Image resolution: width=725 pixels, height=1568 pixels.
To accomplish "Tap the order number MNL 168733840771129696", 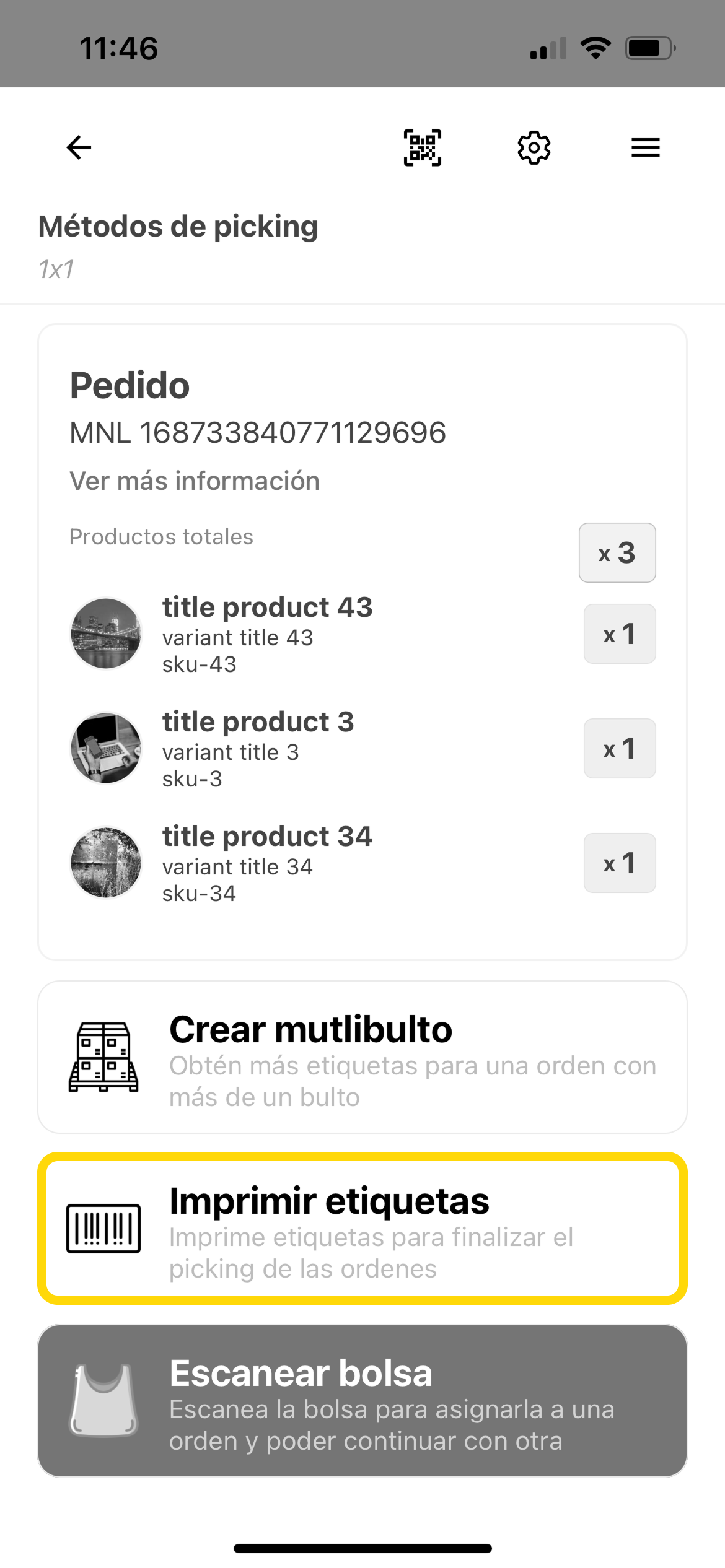I will tap(258, 433).
